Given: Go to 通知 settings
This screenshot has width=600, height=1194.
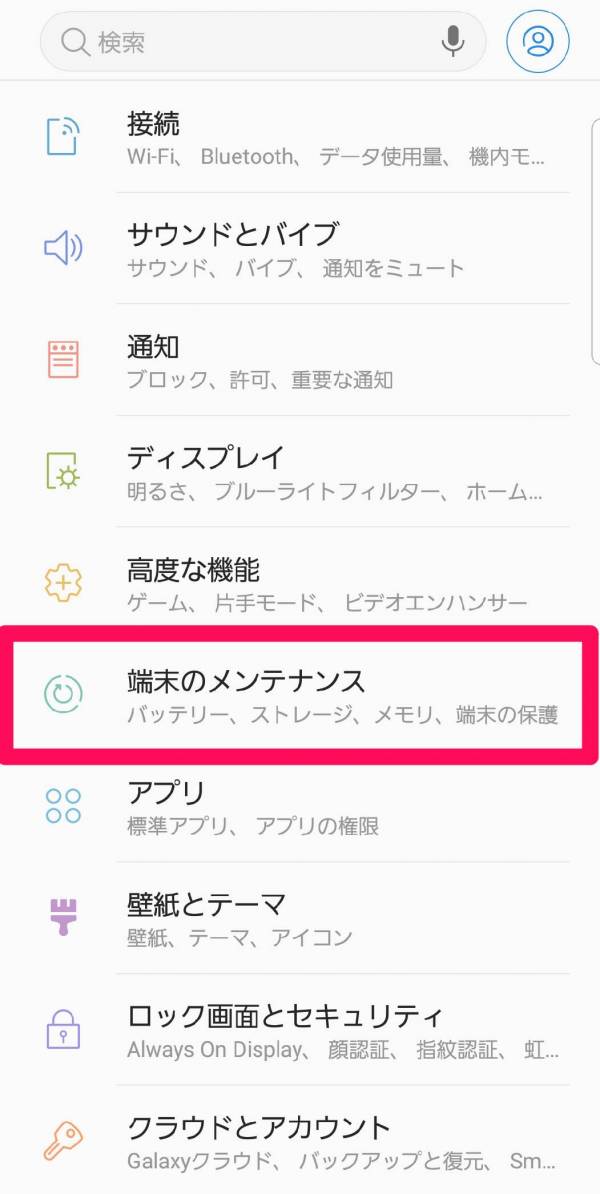Looking at the screenshot, I should (x=300, y=361).
